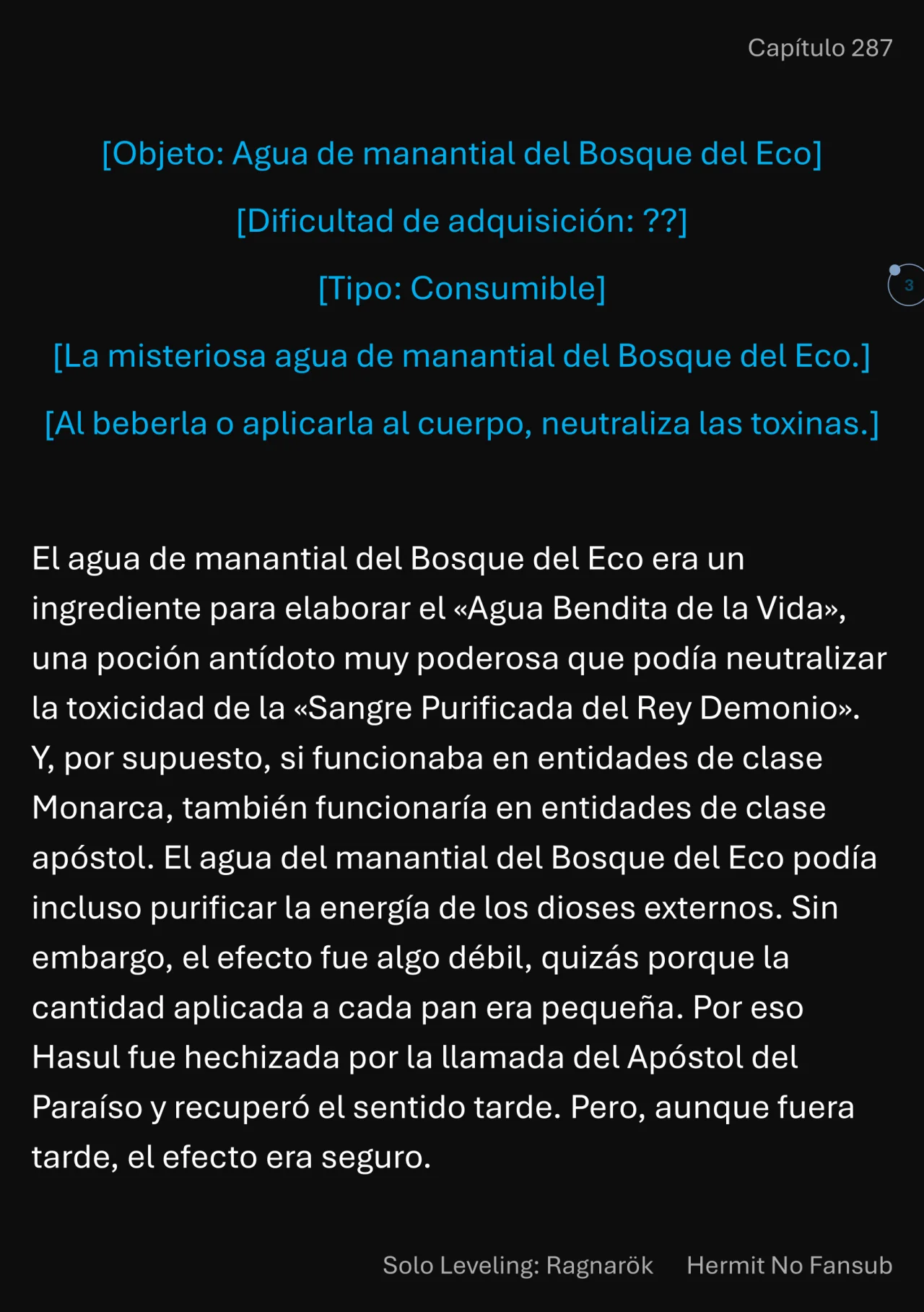Tap the floating circle showing 3
The image size is (924, 1312).
[x=907, y=285]
